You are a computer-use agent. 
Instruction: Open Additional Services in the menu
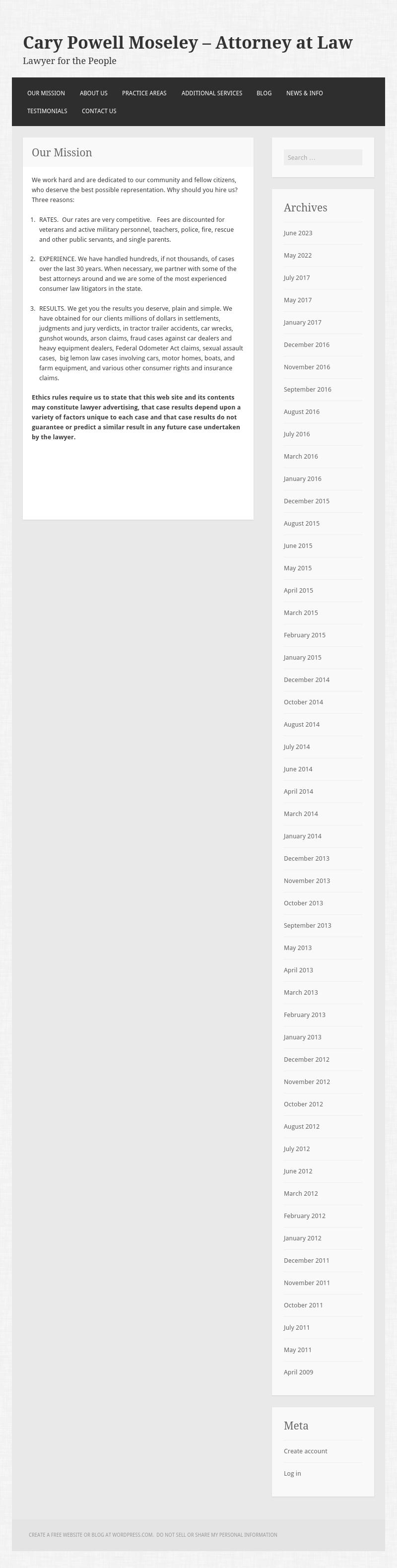pyautogui.click(x=211, y=93)
